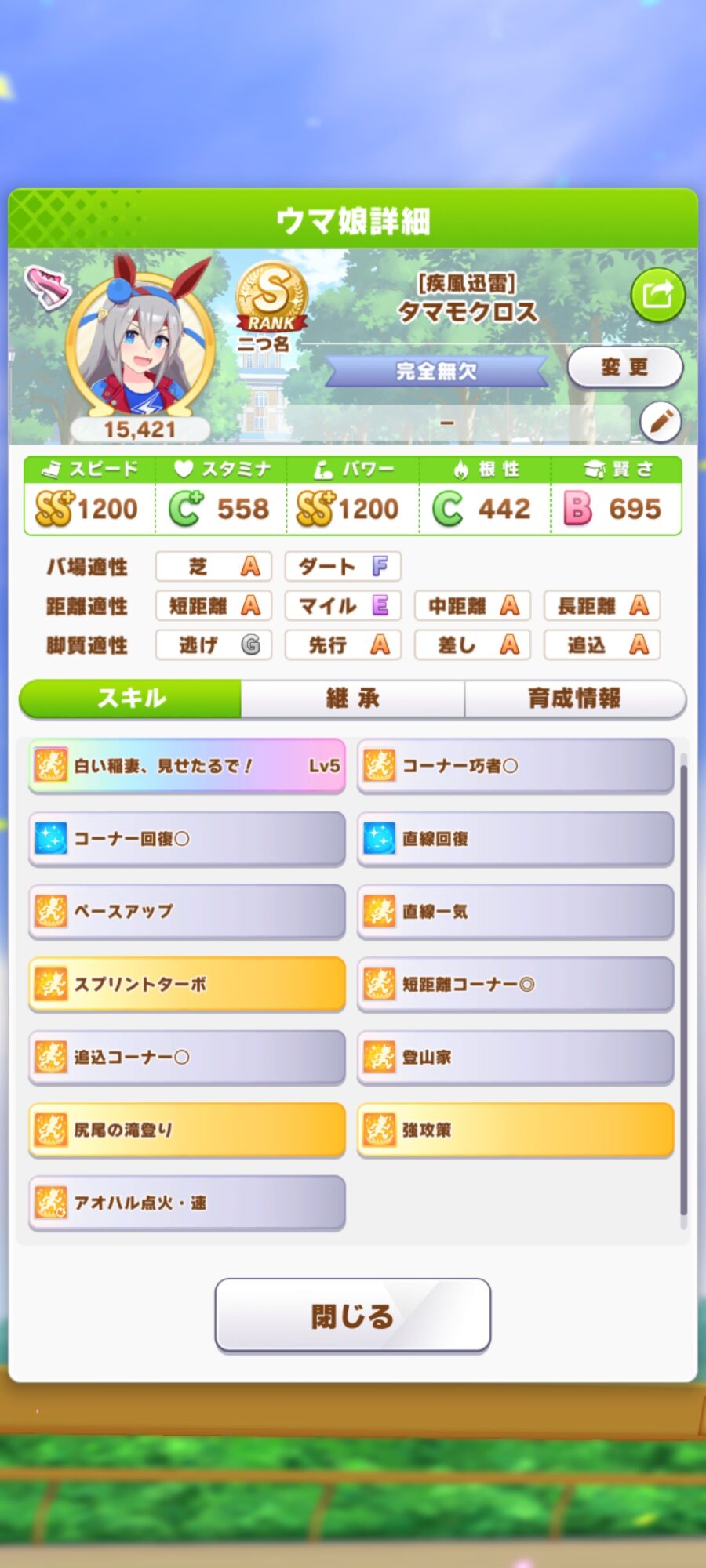Check the 尻尾の滝登り skill
706x1568 pixels.
[x=187, y=1130]
